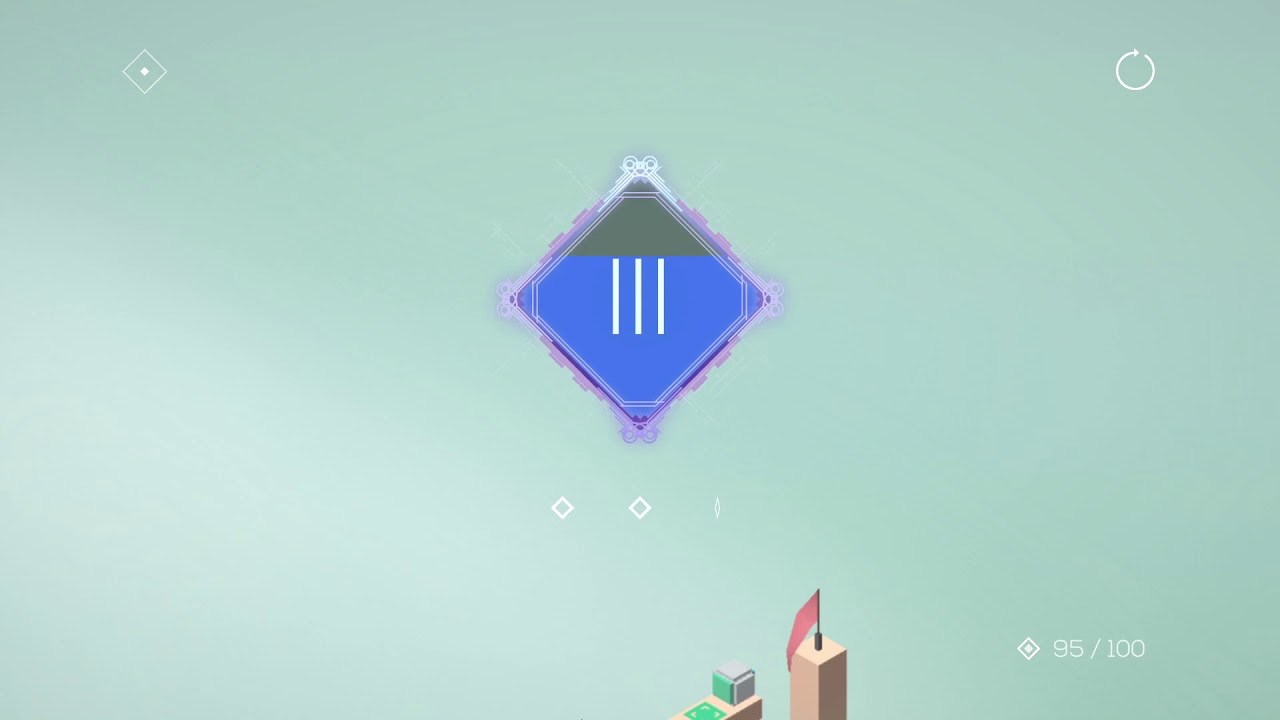Select the chapter III diamond tile
This screenshot has width=1280, height=720.
[x=639, y=298]
